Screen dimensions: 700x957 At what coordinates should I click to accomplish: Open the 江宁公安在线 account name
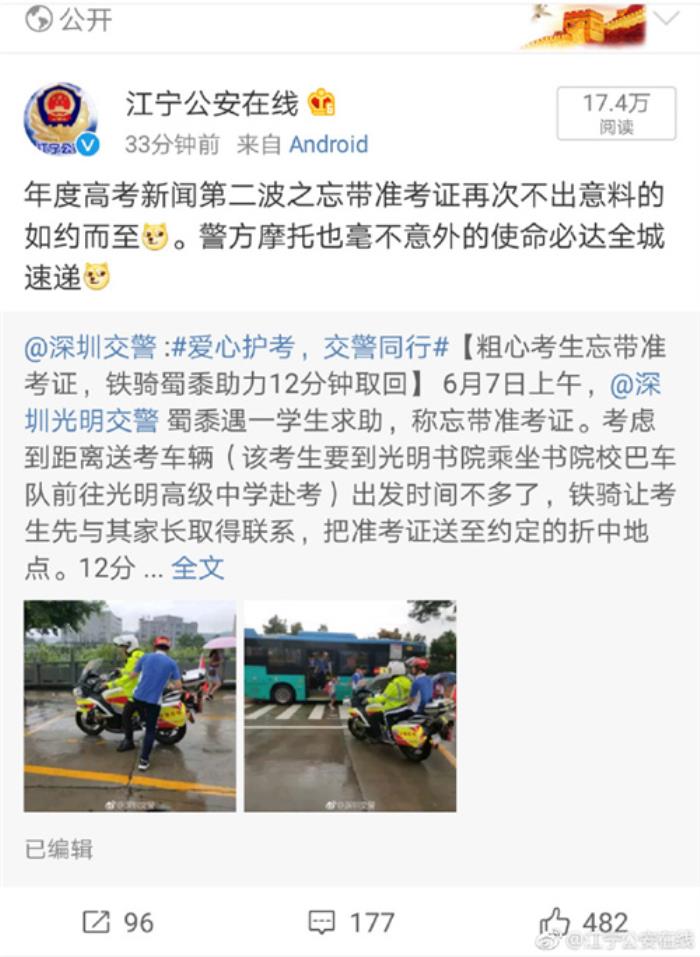[x=212, y=102]
